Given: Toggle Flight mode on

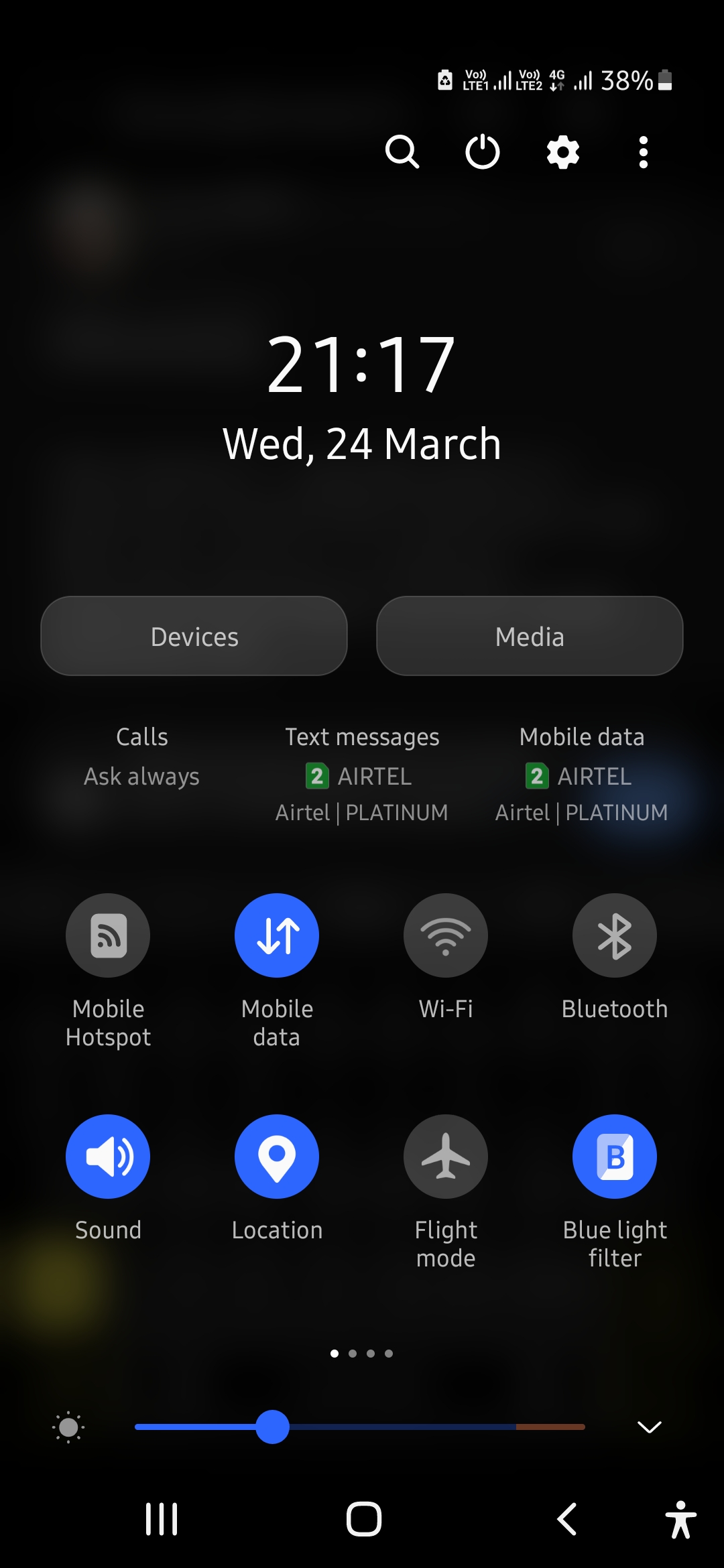Looking at the screenshot, I should (446, 1157).
